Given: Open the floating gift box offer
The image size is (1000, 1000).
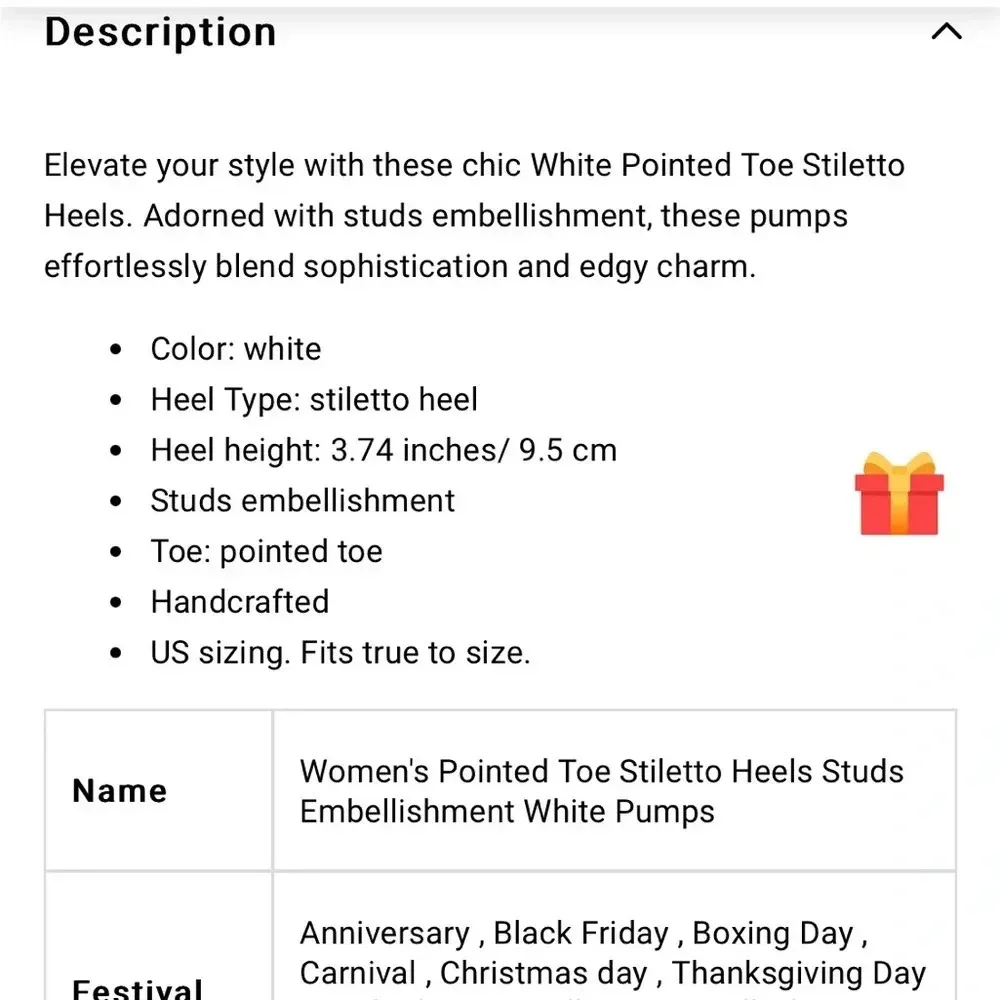Looking at the screenshot, I should click(899, 493).
